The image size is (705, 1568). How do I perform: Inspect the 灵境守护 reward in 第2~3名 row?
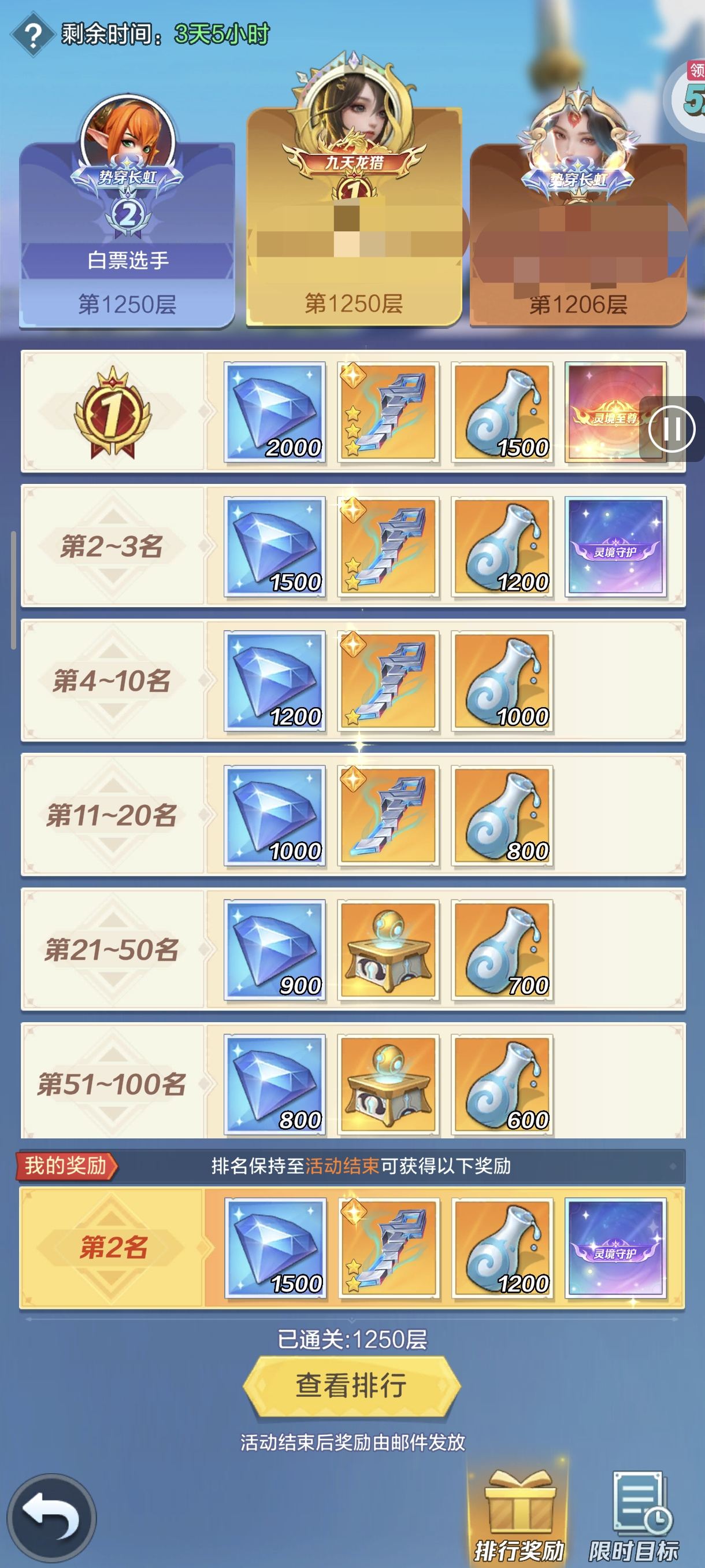click(x=615, y=546)
